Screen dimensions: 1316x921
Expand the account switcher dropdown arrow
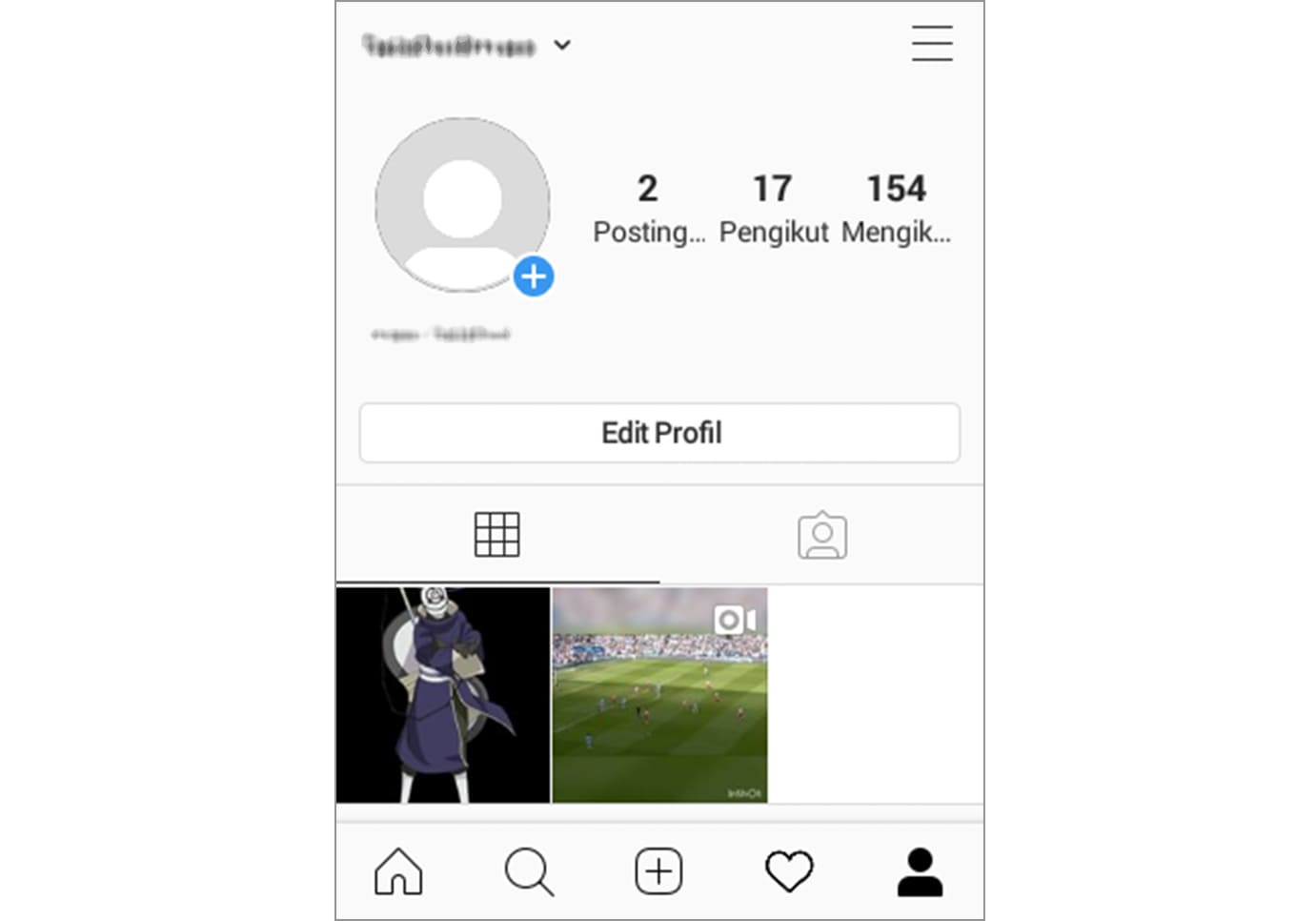tap(562, 45)
